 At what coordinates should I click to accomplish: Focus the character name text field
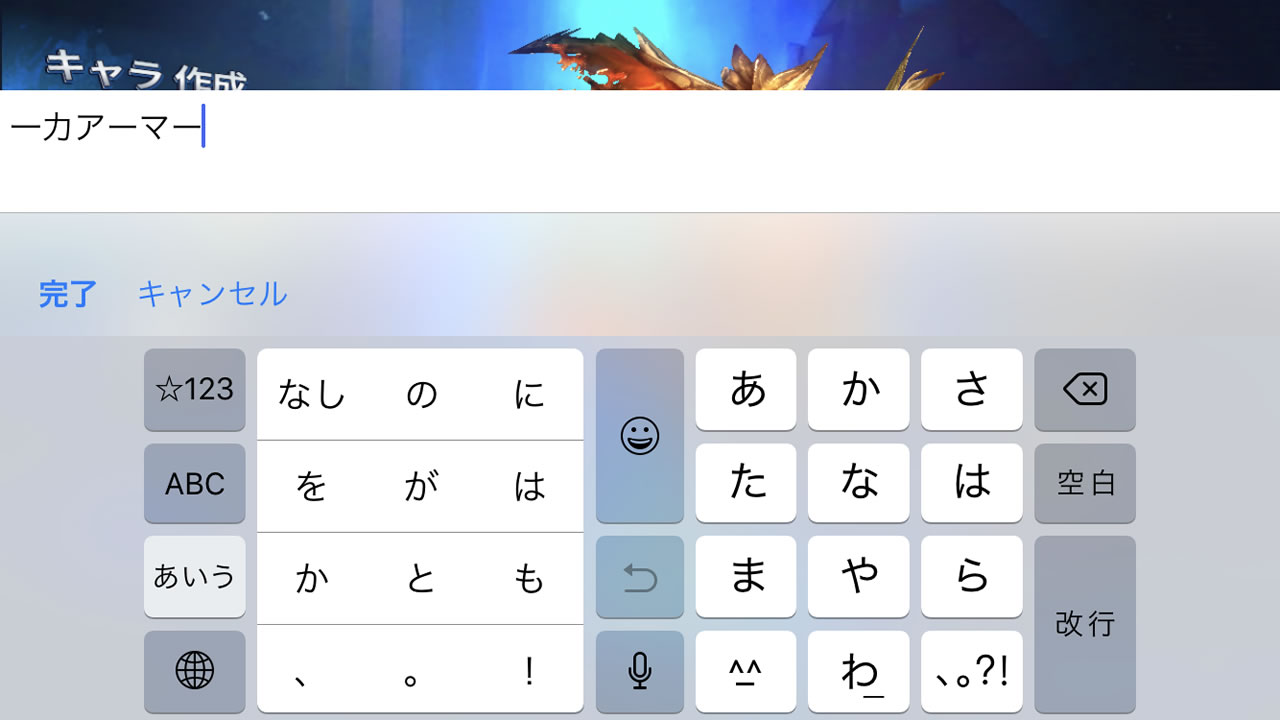point(640,150)
